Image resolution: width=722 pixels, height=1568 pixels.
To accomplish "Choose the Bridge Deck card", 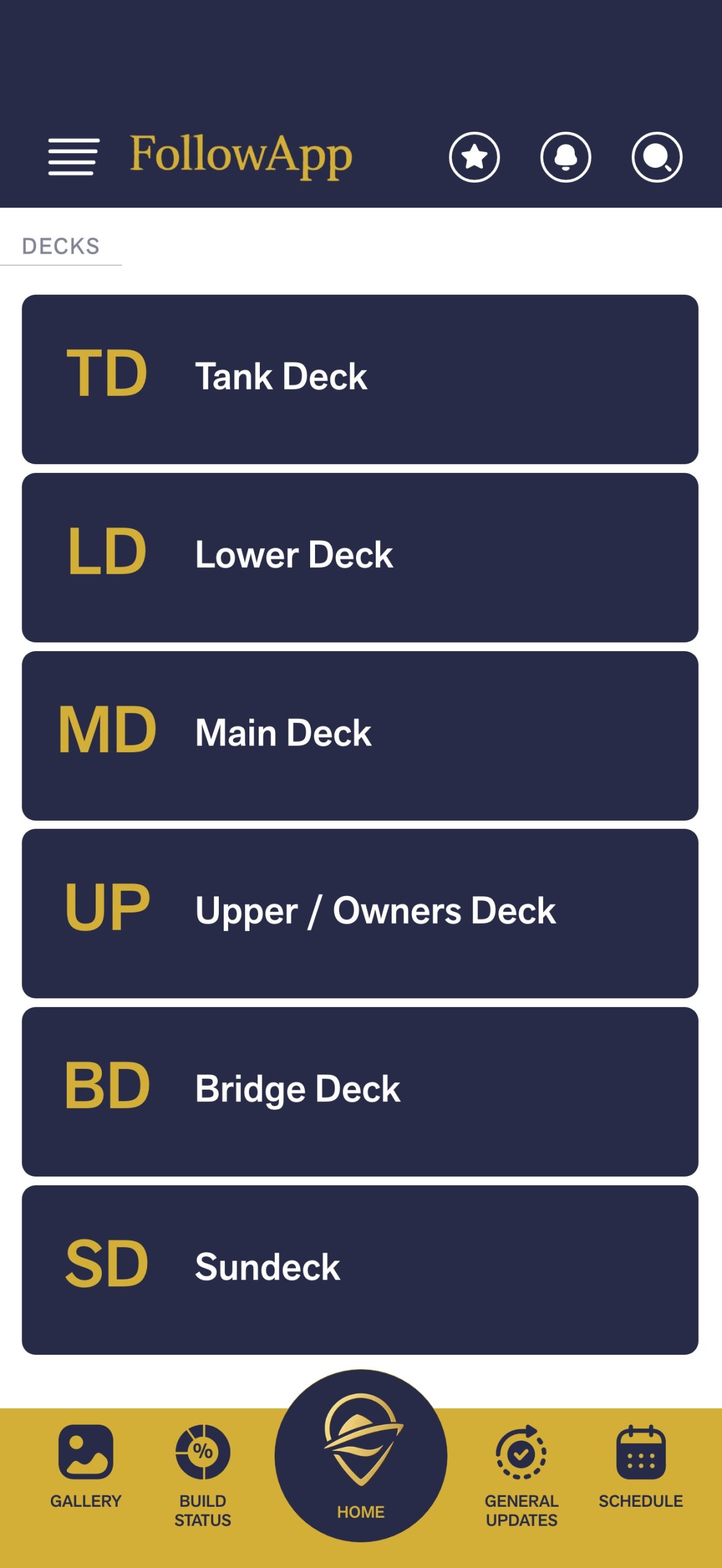I will (x=360, y=1091).
